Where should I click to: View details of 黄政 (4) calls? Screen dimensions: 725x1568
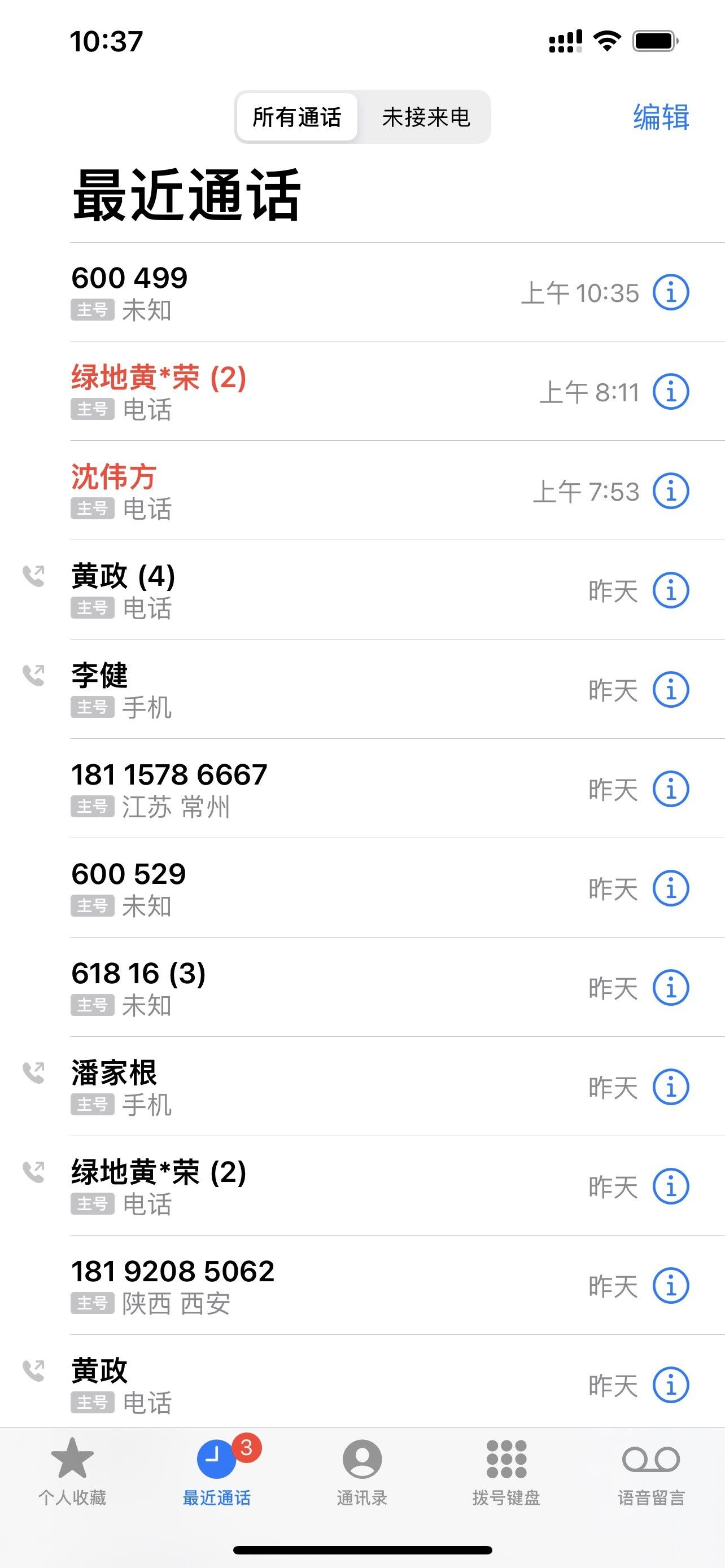[670, 590]
